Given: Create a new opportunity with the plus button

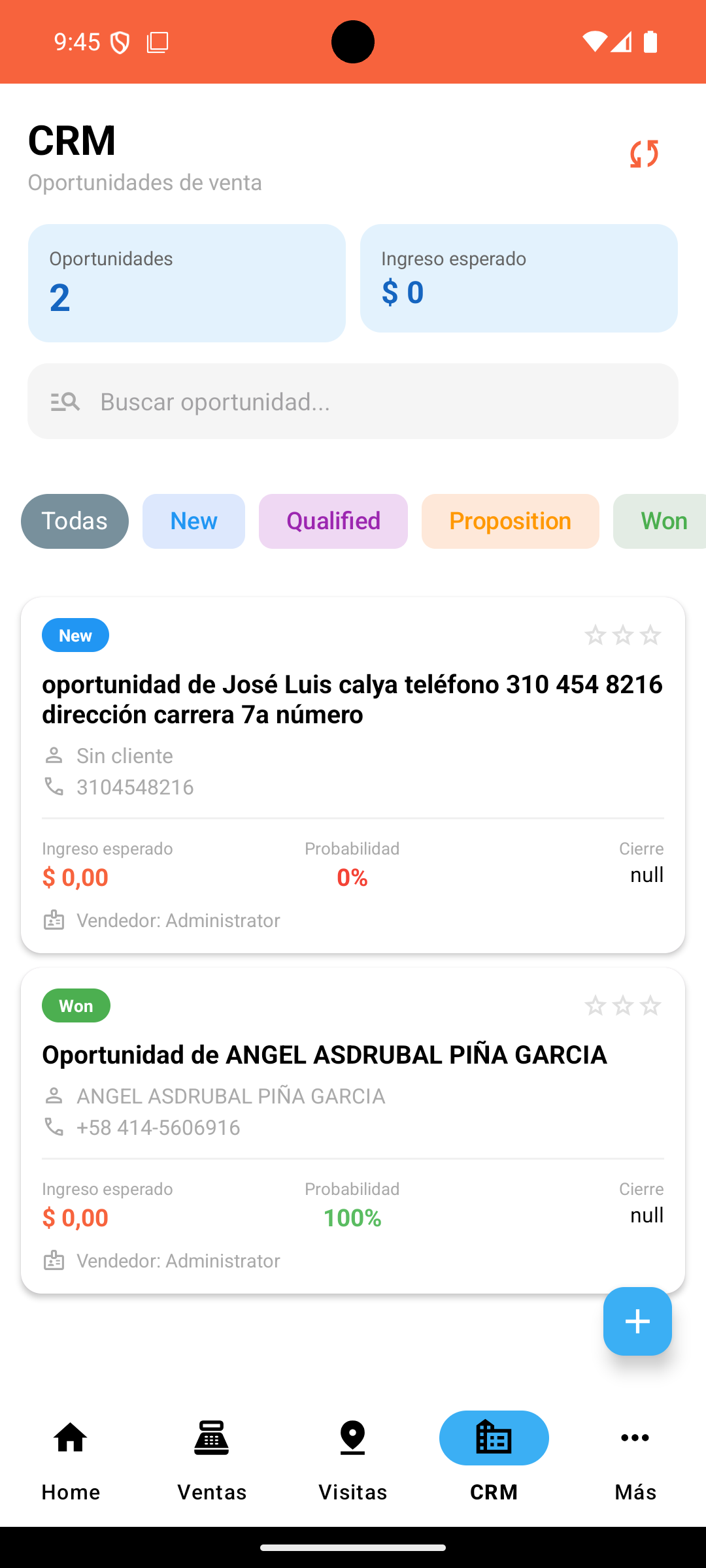Looking at the screenshot, I should point(637,1321).
